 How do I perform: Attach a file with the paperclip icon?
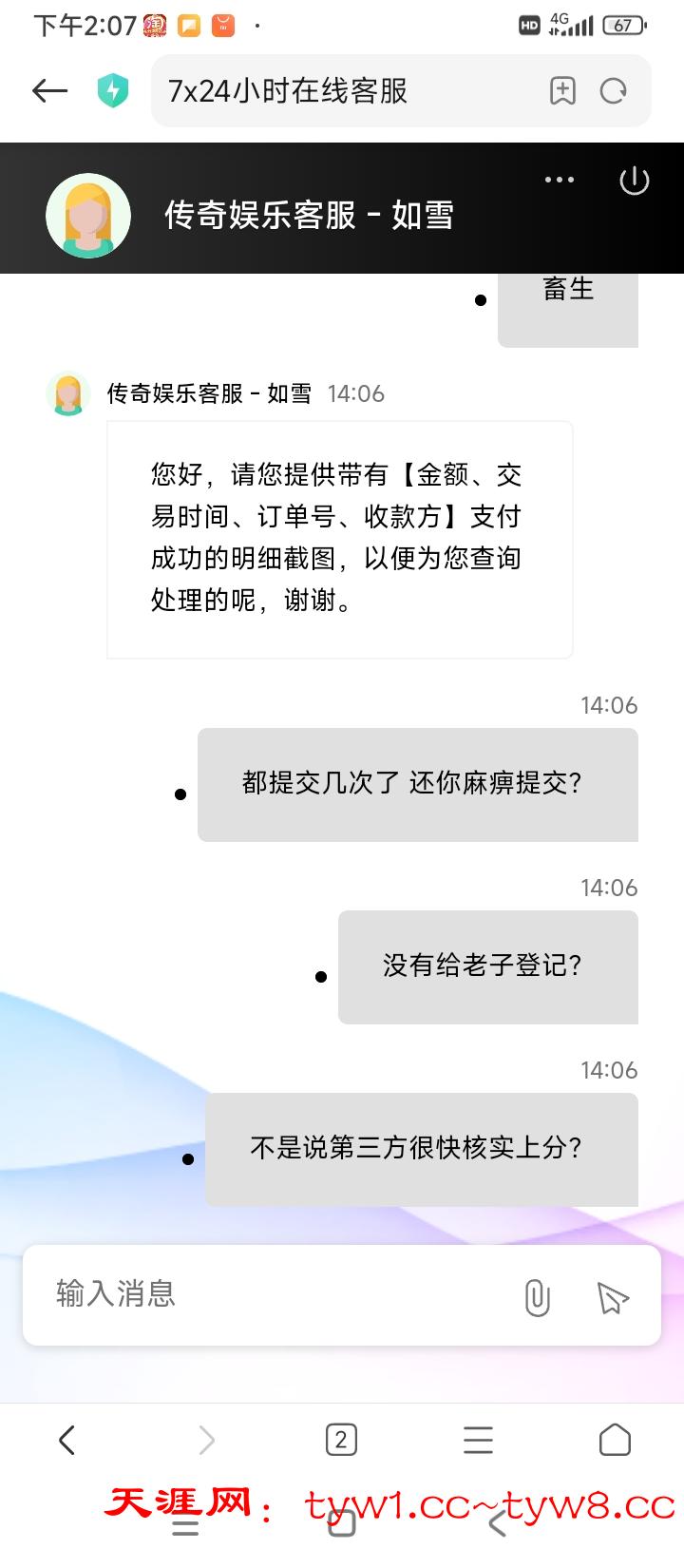537,1297
